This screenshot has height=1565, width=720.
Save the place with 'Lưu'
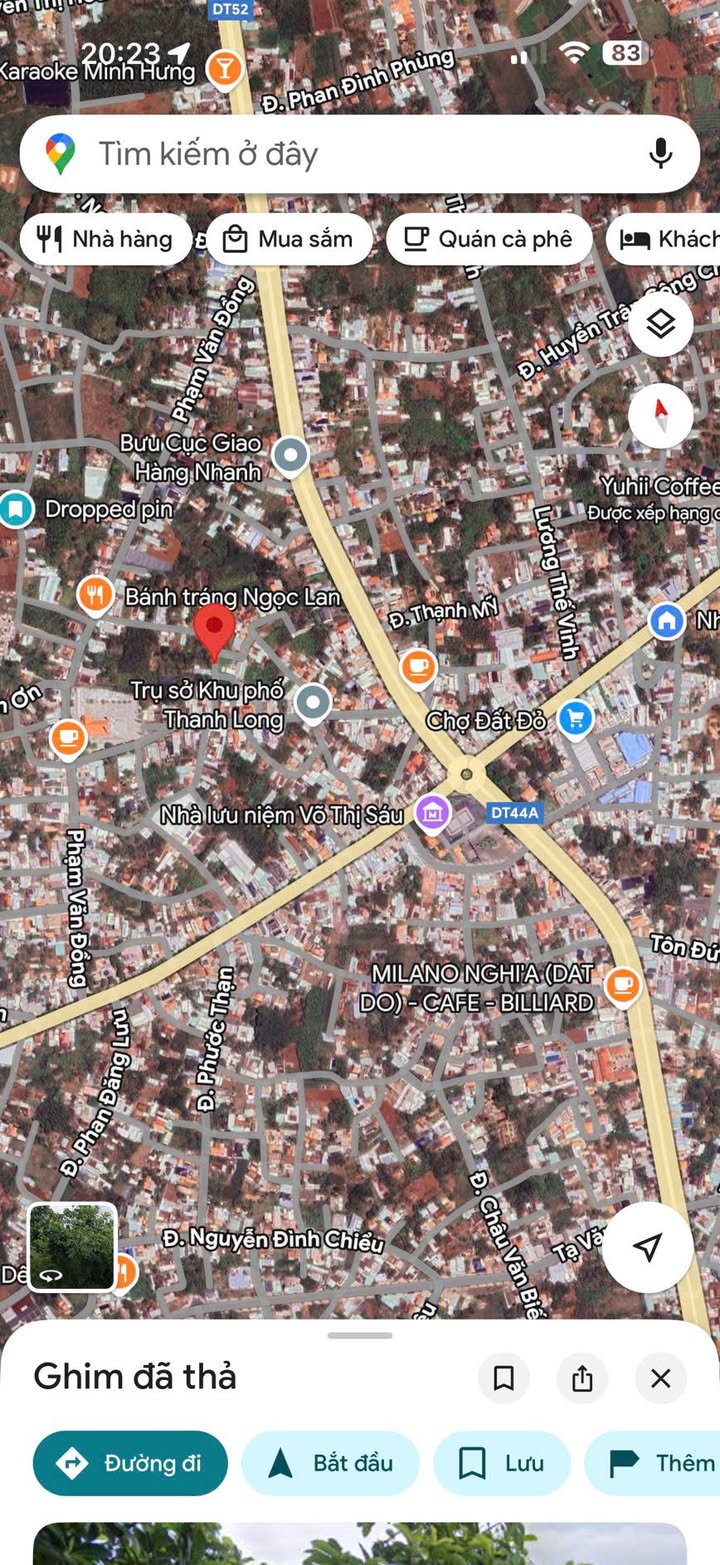[501, 1463]
